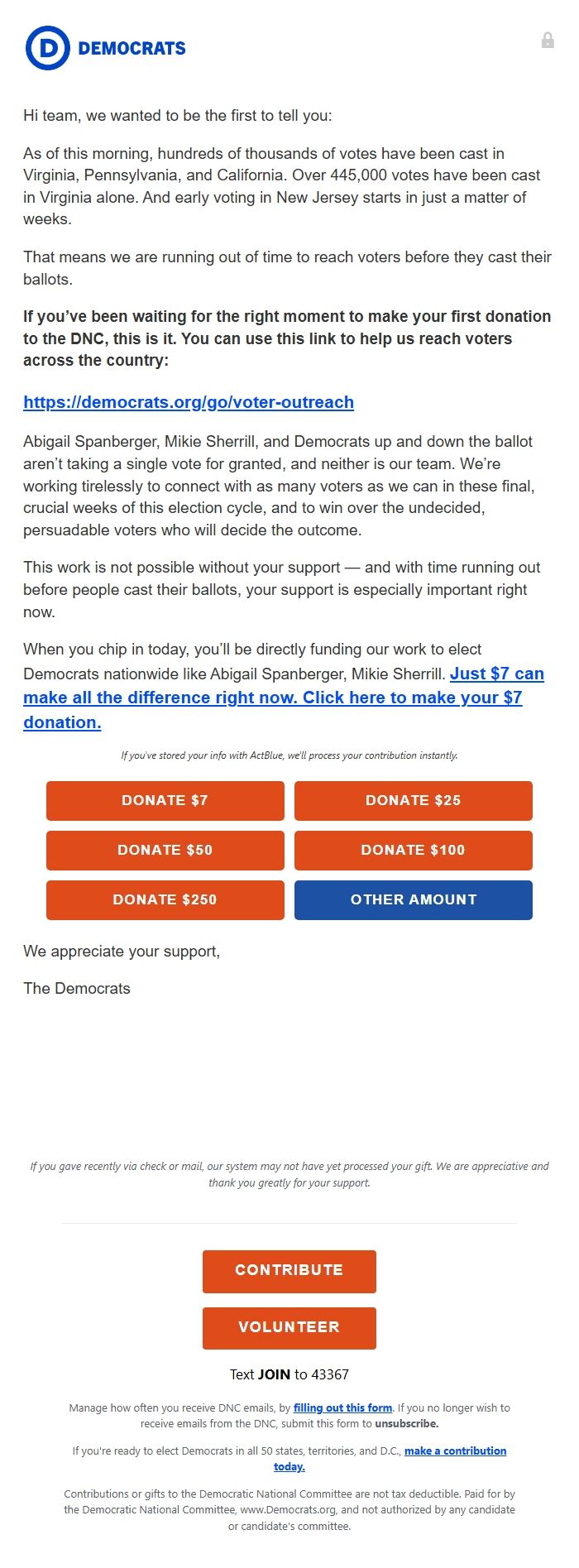This screenshot has width=579, height=1568.
Task: Pick Other Amount to donate
Action: [x=413, y=899]
